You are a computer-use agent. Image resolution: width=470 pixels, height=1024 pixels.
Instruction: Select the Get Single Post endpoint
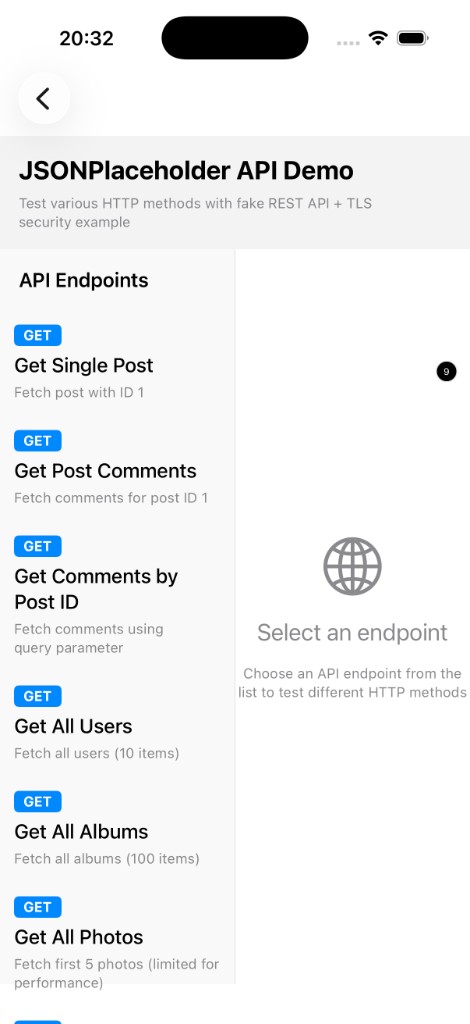coord(118,362)
